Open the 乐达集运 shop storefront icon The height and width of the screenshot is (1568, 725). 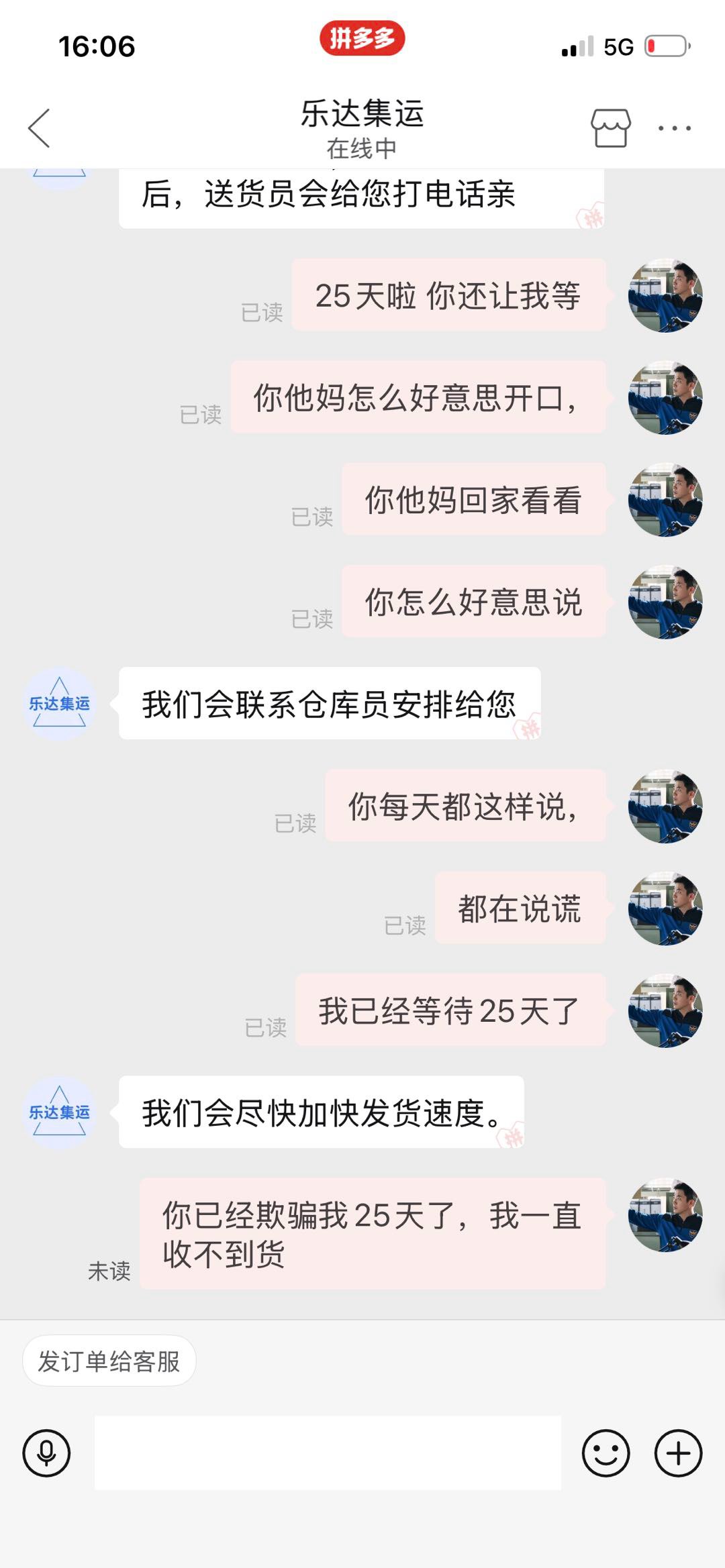[610, 127]
